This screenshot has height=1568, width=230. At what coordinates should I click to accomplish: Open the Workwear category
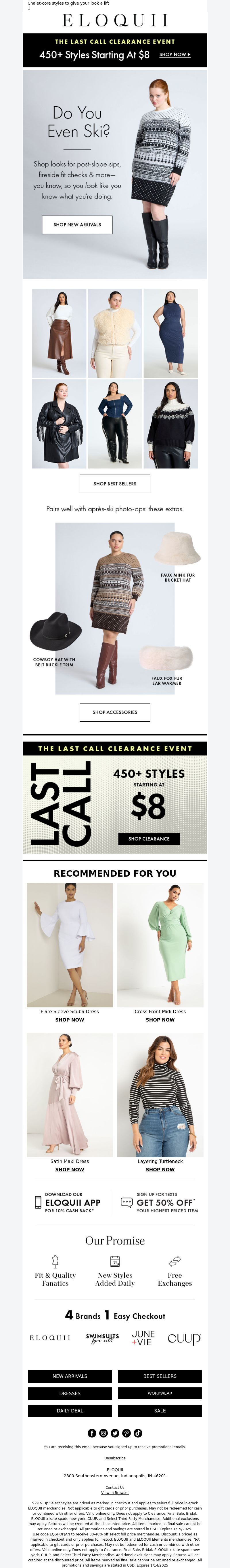(160, 1393)
